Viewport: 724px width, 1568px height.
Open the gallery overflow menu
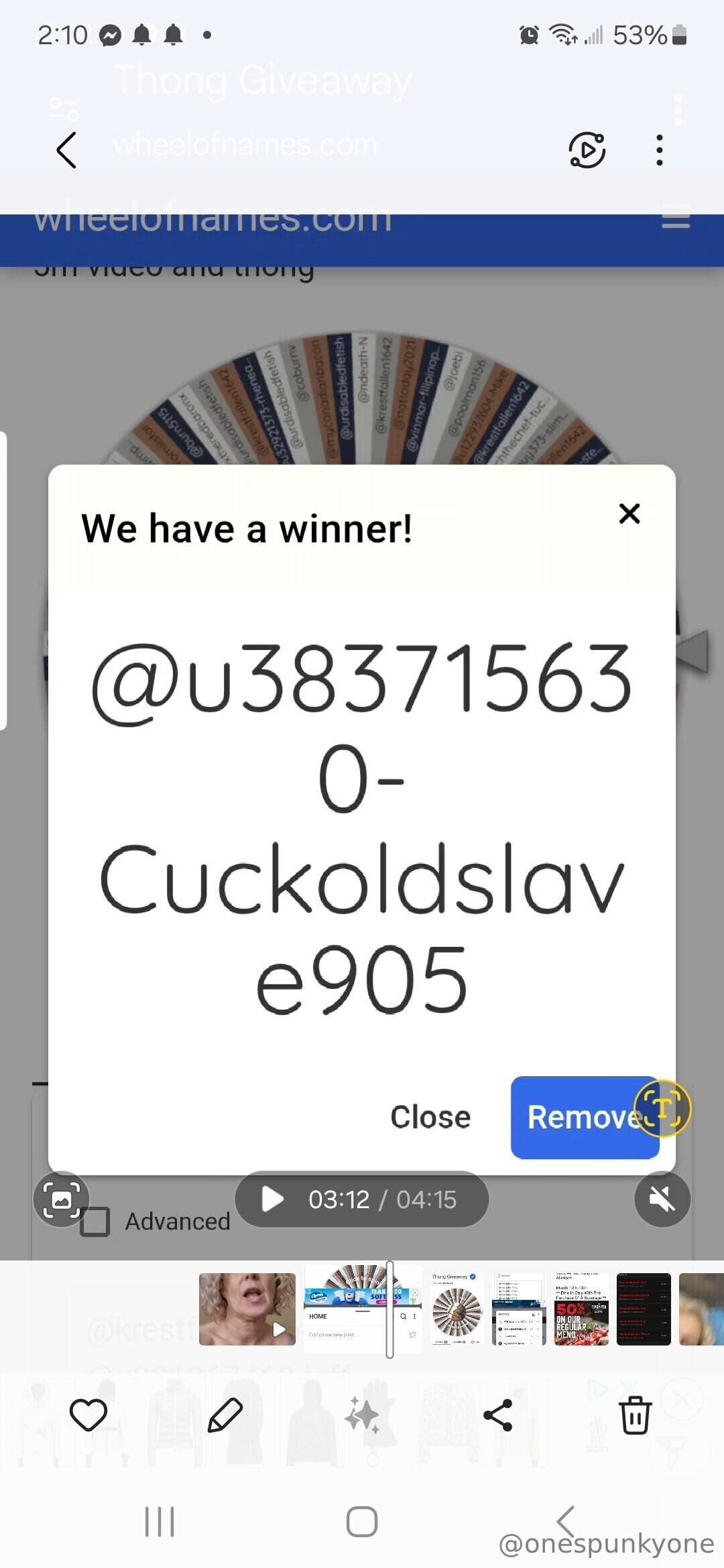point(660,149)
